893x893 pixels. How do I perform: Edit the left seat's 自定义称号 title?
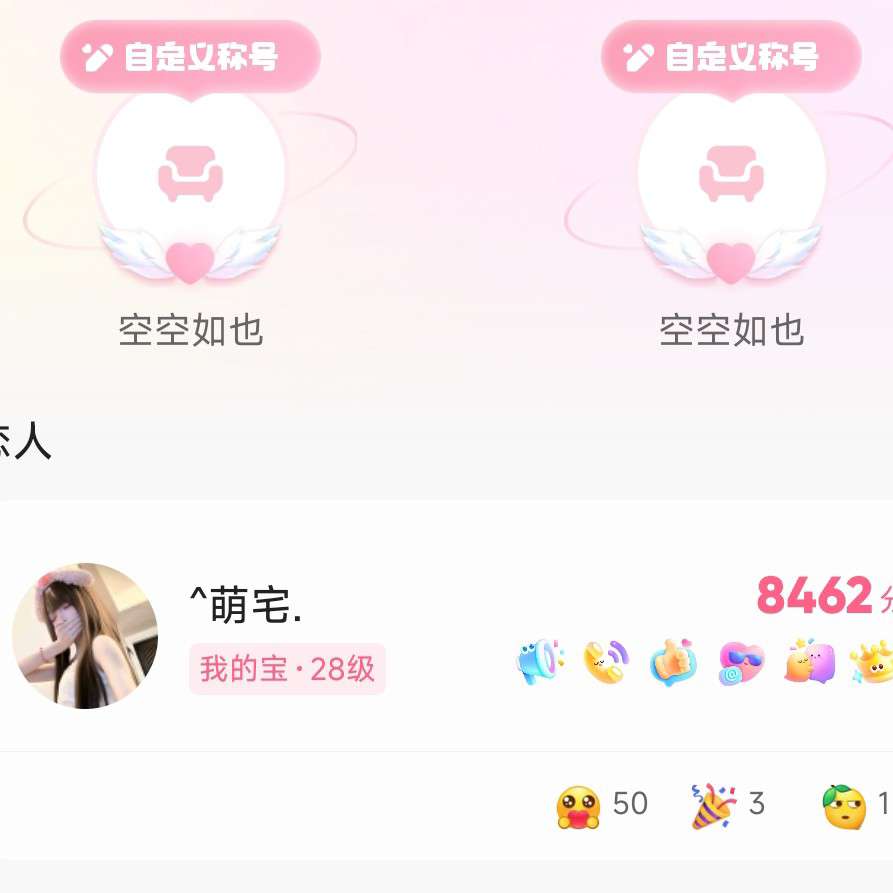(x=190, y=57)
